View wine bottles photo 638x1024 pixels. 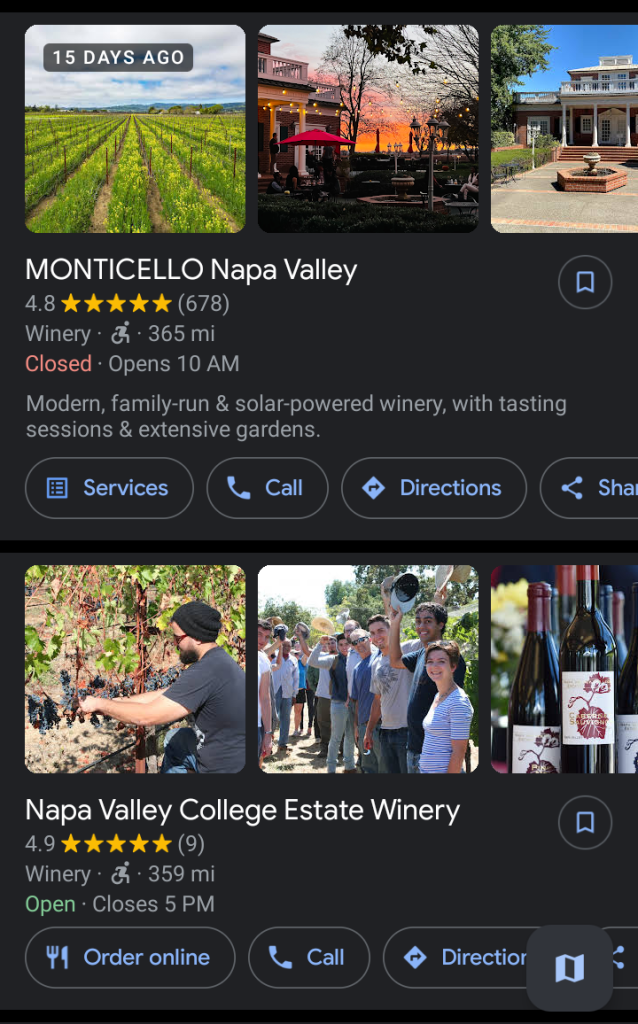(x=564, y=669)
